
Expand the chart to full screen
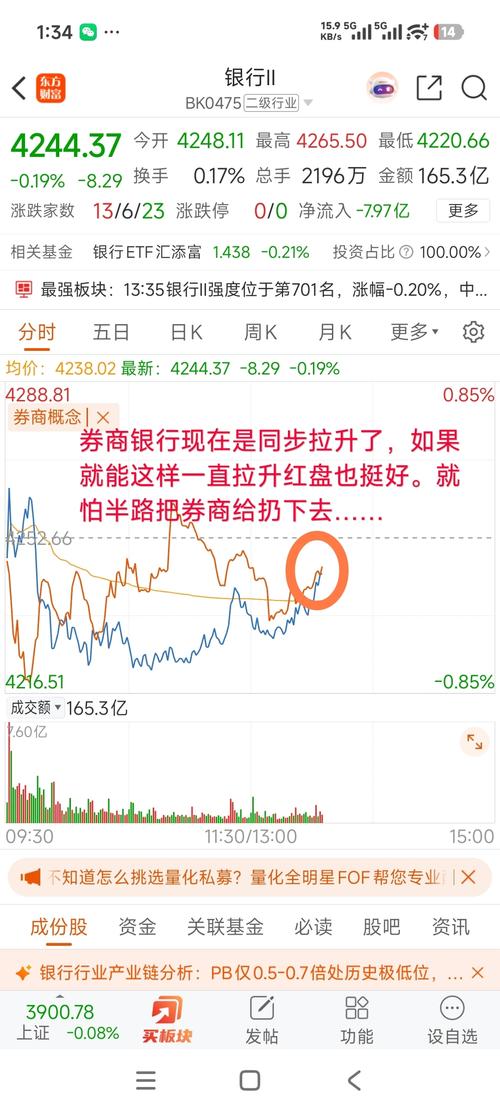[x=474, y=742]
